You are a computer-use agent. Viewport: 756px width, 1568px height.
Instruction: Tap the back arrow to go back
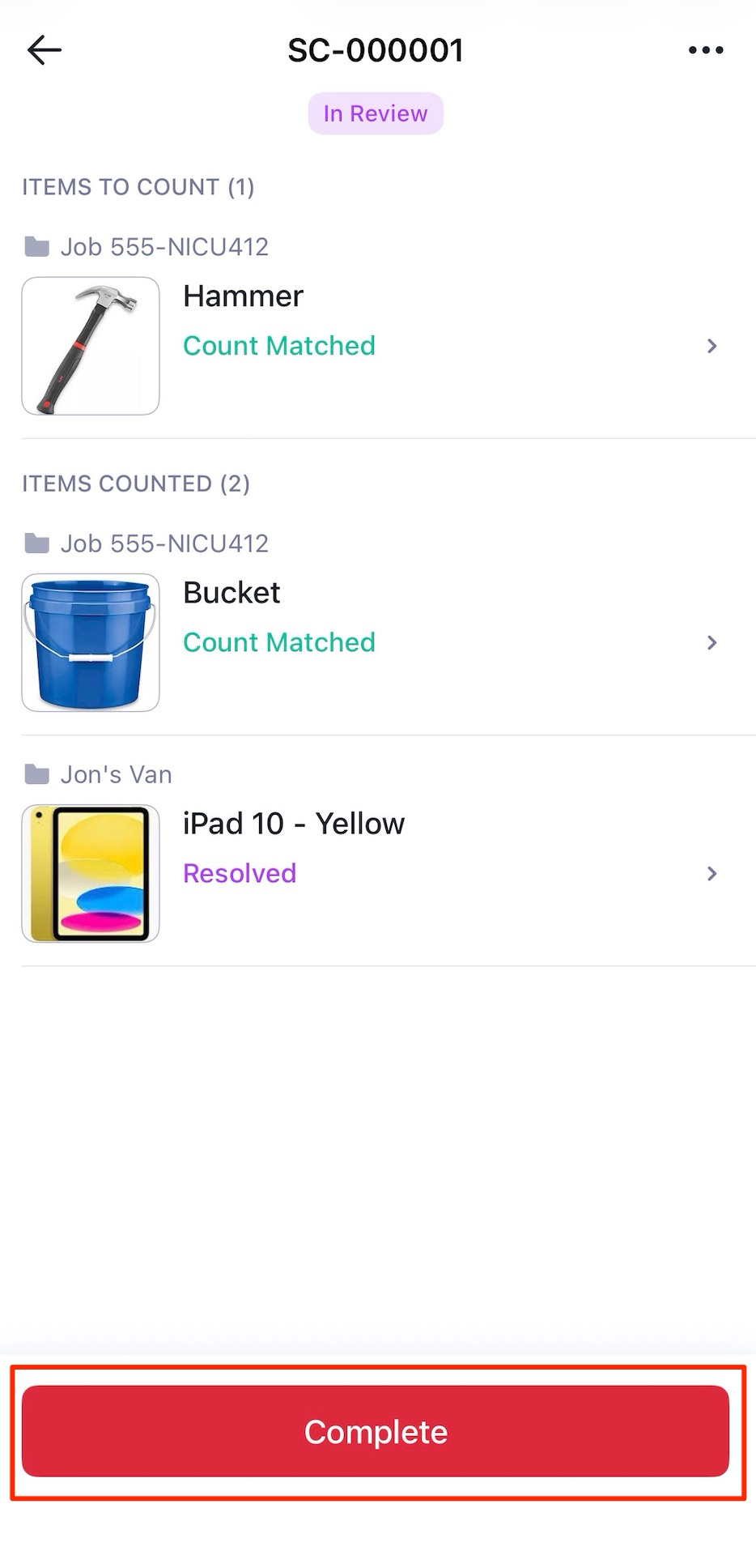point(44,49)
